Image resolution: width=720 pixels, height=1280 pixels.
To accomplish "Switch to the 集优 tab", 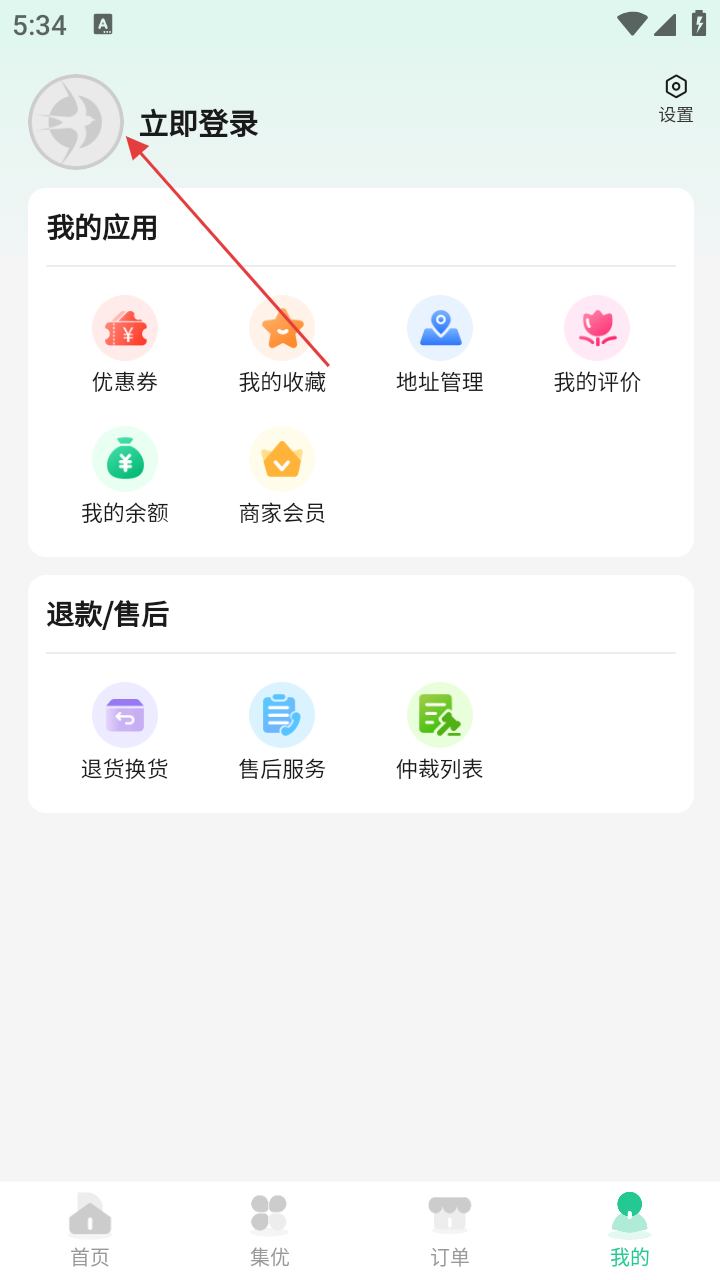I will [x=270, y=1230].
